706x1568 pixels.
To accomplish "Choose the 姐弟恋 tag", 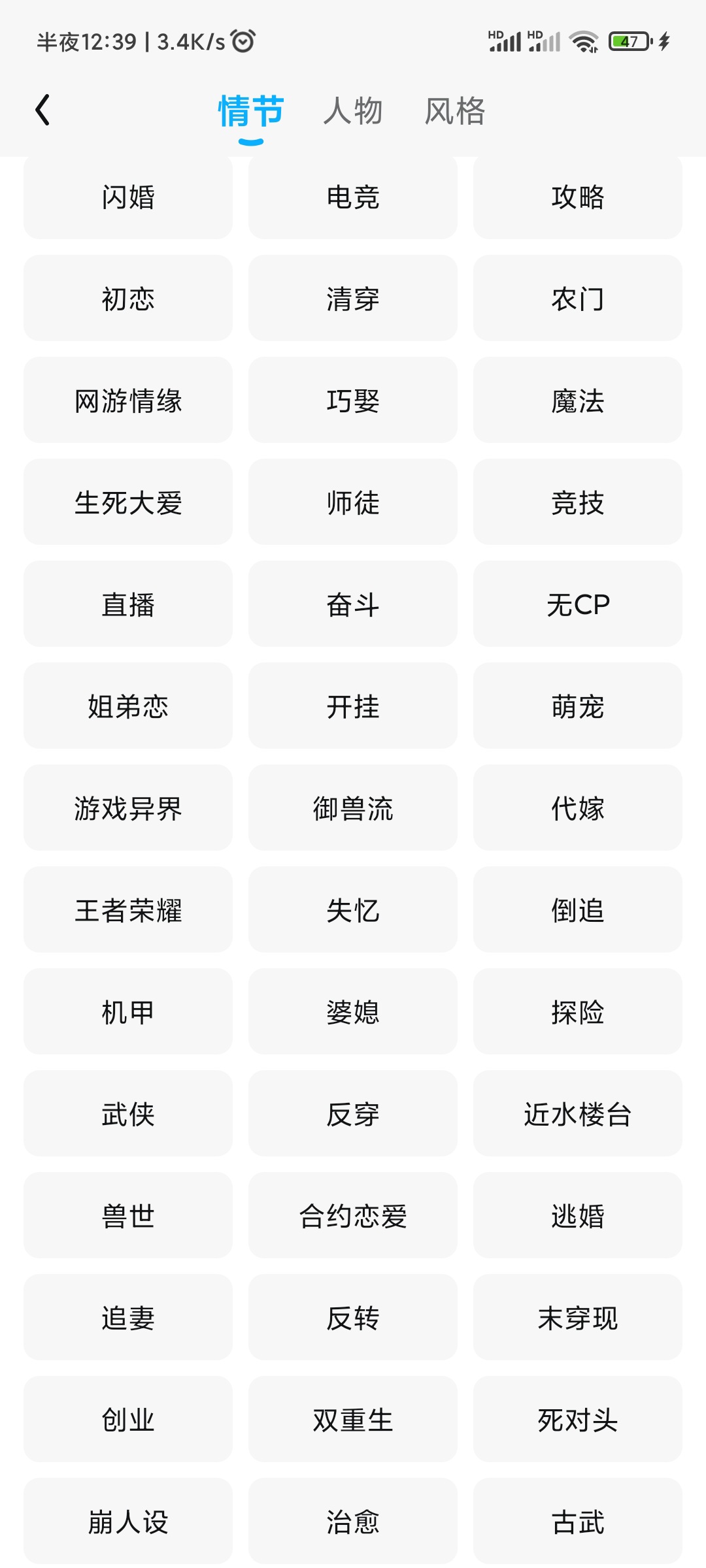I will tap(128, 707).
